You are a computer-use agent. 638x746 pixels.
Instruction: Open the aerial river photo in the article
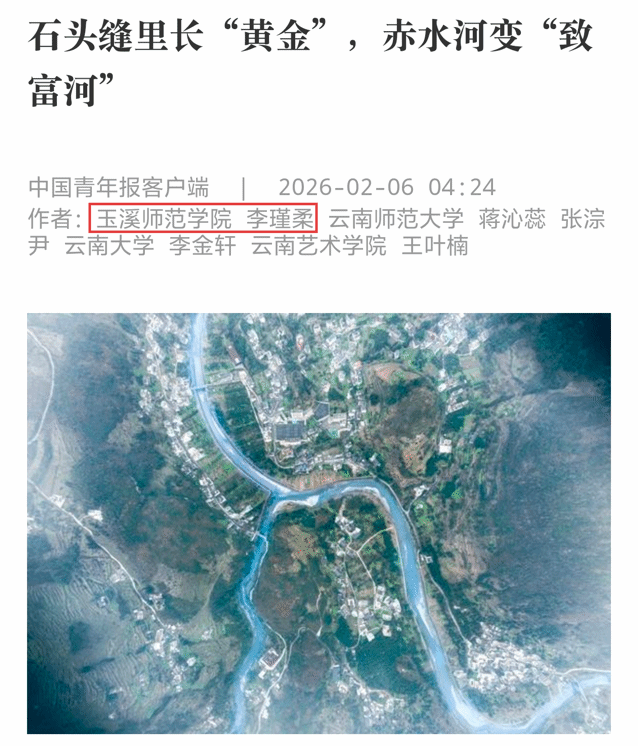click(318, 520)
